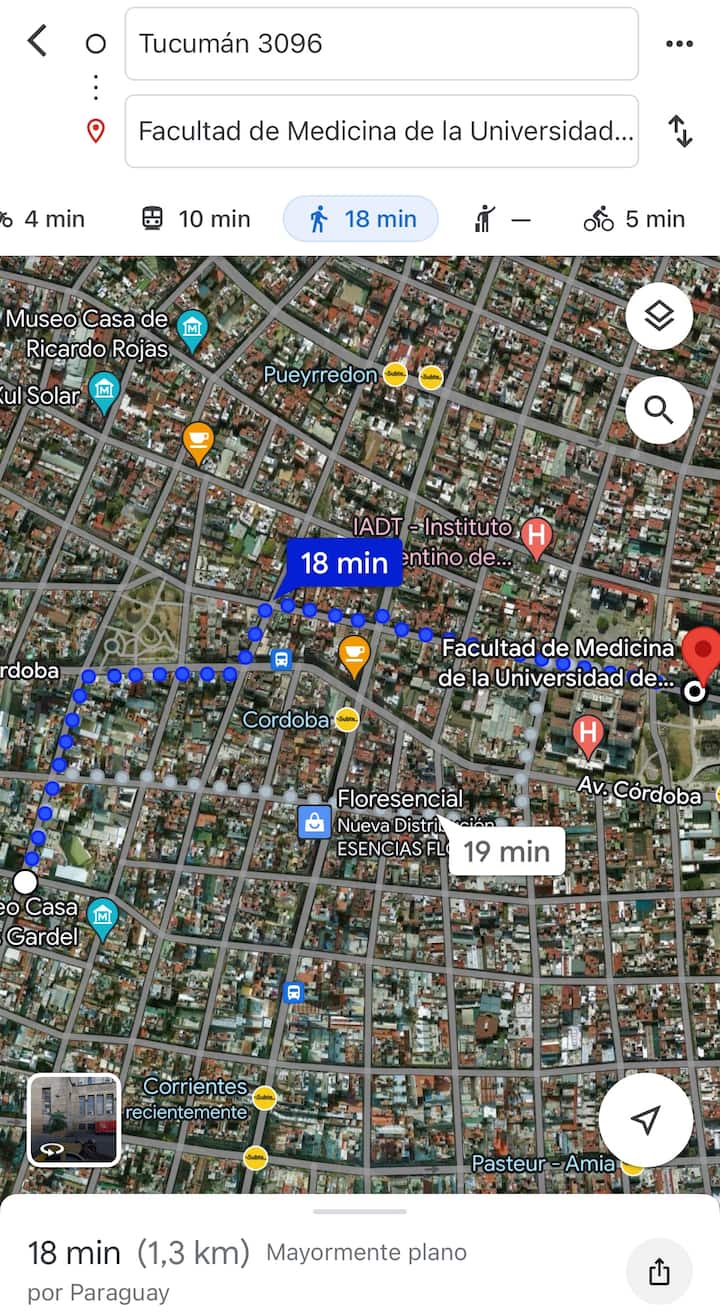Image resolution: width=720 pixels, height=1314 pixels.
Task: Search along the route
Action: (x=659, y=410)
